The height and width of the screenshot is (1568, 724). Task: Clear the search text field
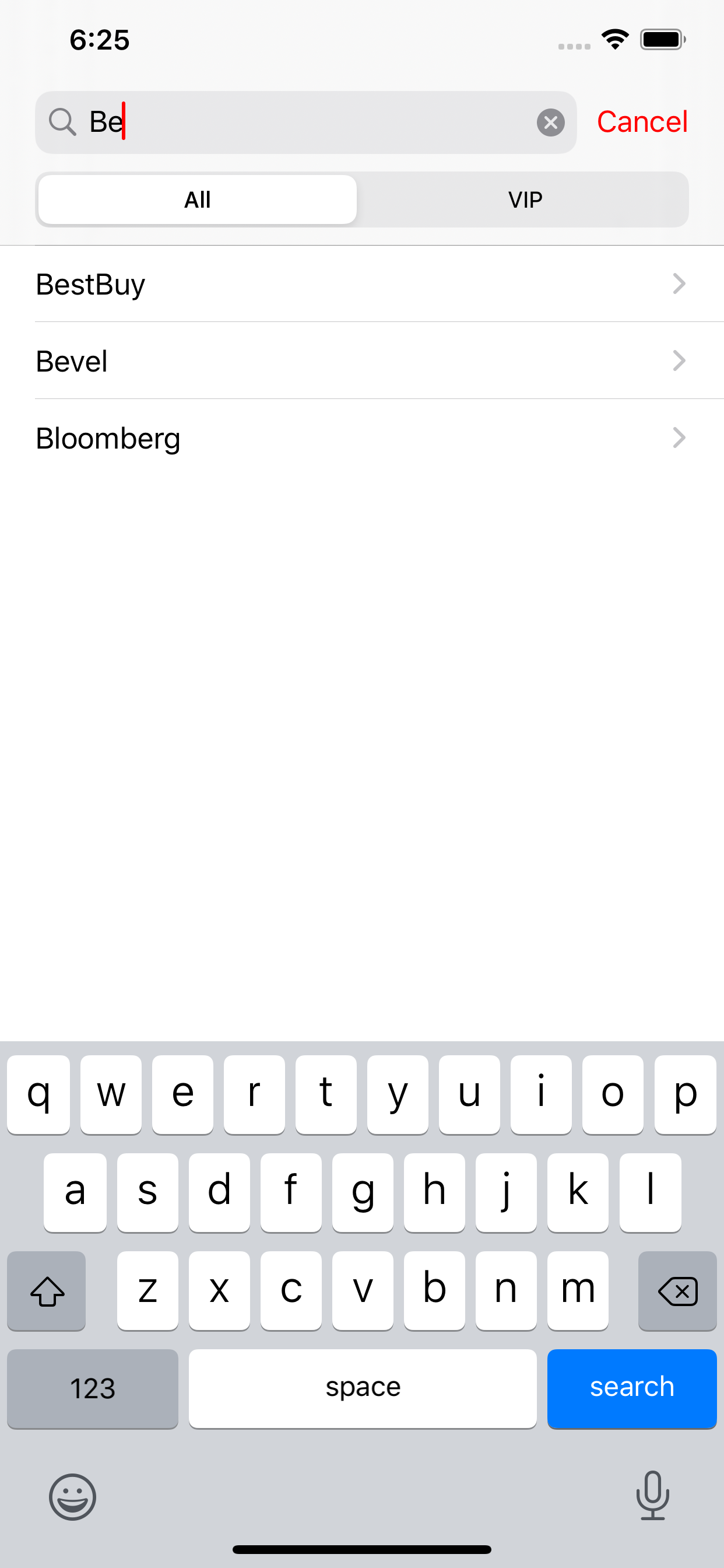550,123
